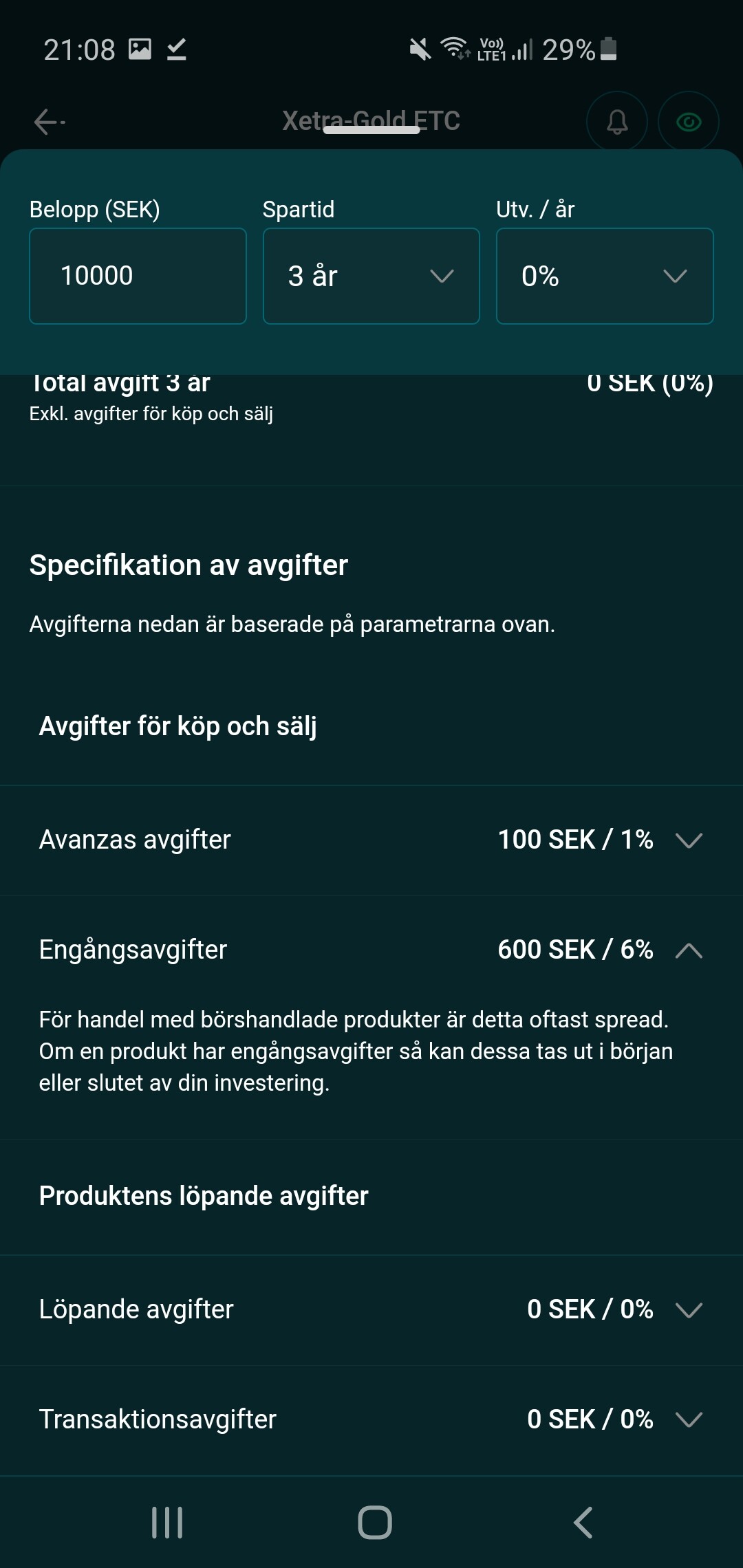Open the notifications bell for Xetra-Gold ETC
Screen dimensions: 743x1568
coord(616,122)
